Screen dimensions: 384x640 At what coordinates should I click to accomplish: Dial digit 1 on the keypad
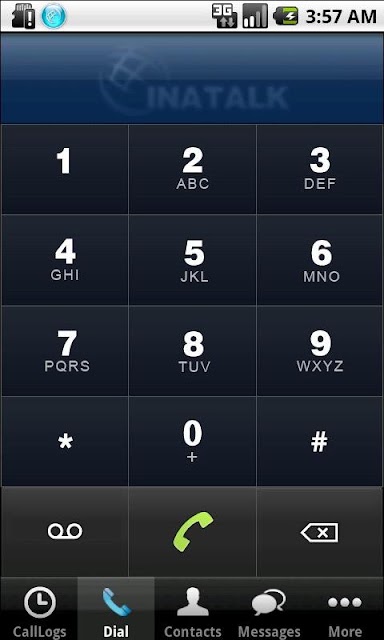pyautogui.click(x=64, y=169)
